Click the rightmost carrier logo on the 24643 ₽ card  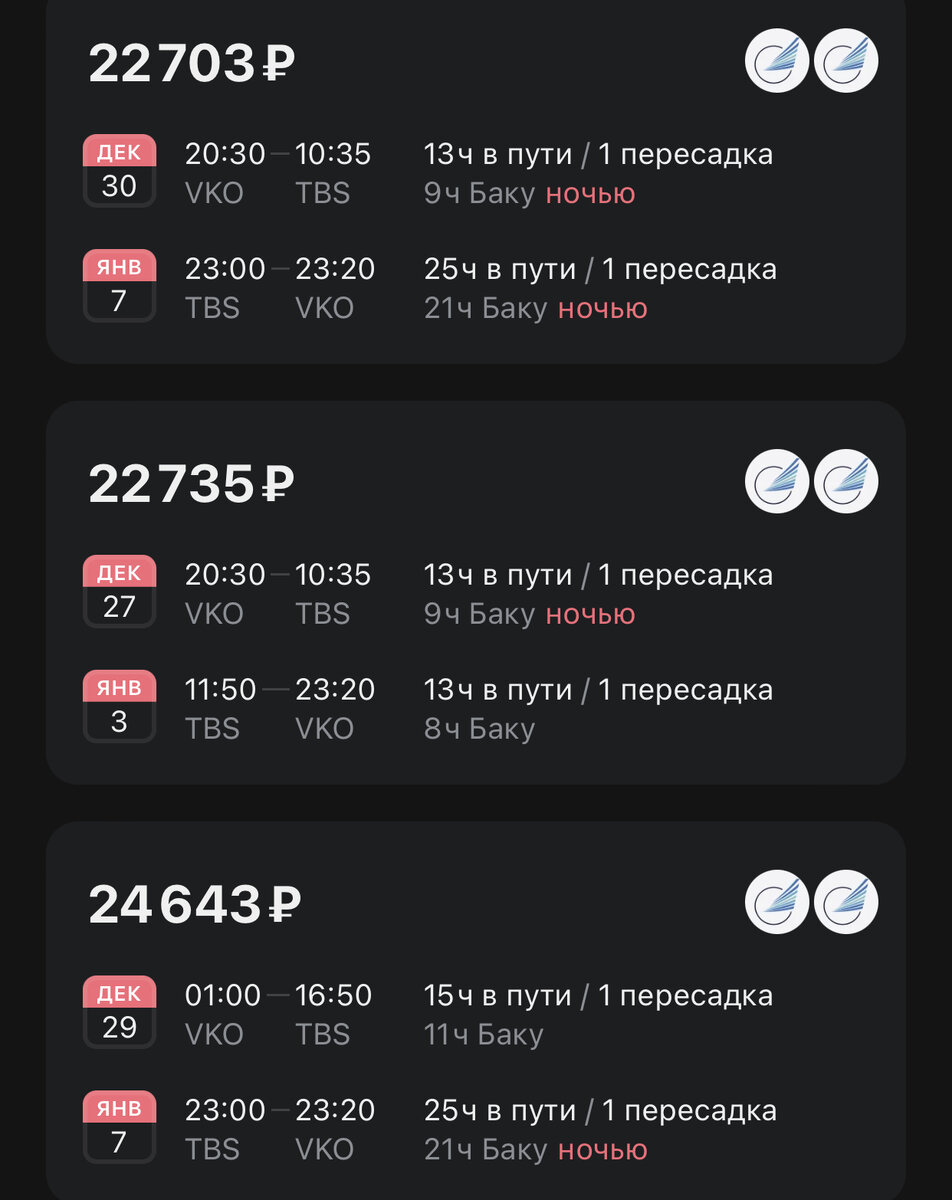click(845, 903)
